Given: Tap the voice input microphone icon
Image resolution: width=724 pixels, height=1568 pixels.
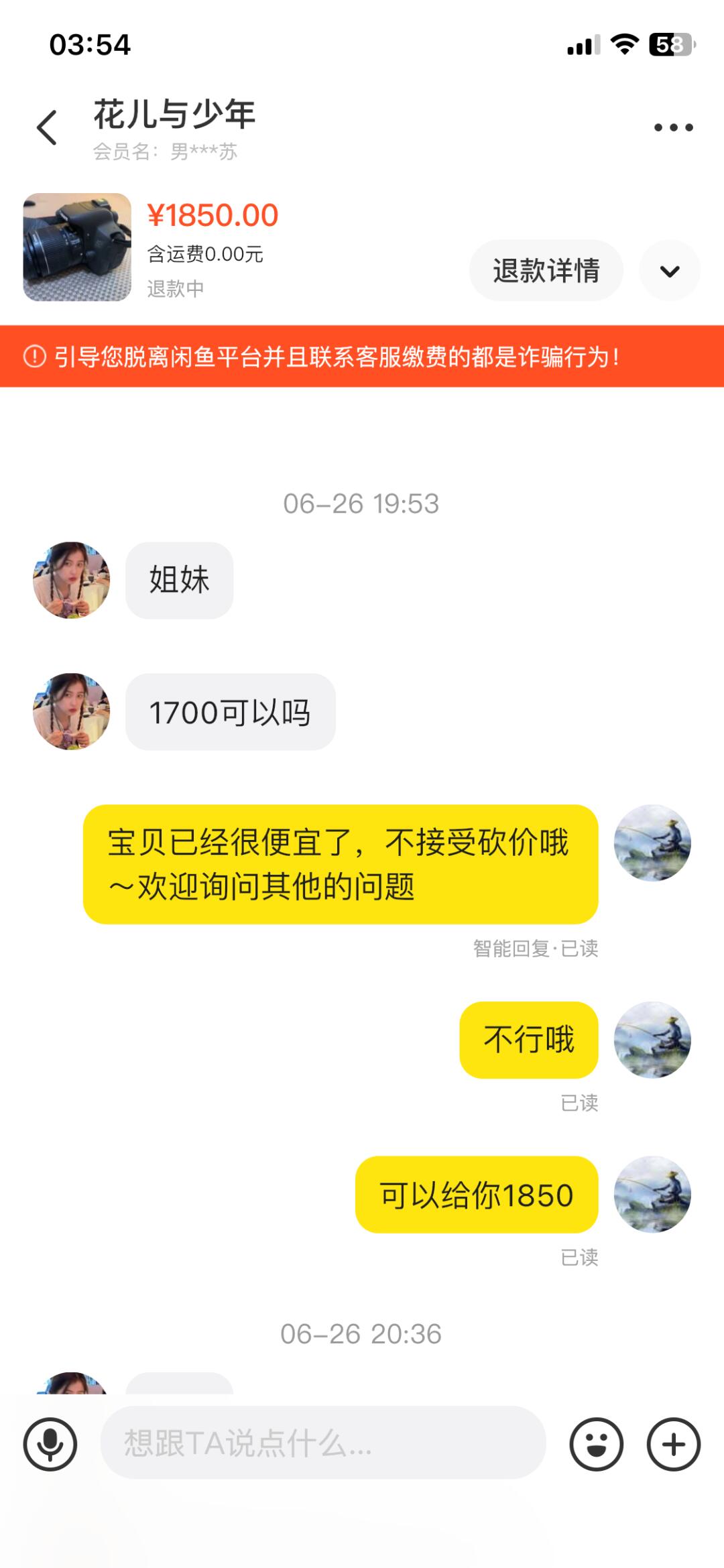Looking at the screenshot, I should pyautogui.click(x=50, y=1445).
